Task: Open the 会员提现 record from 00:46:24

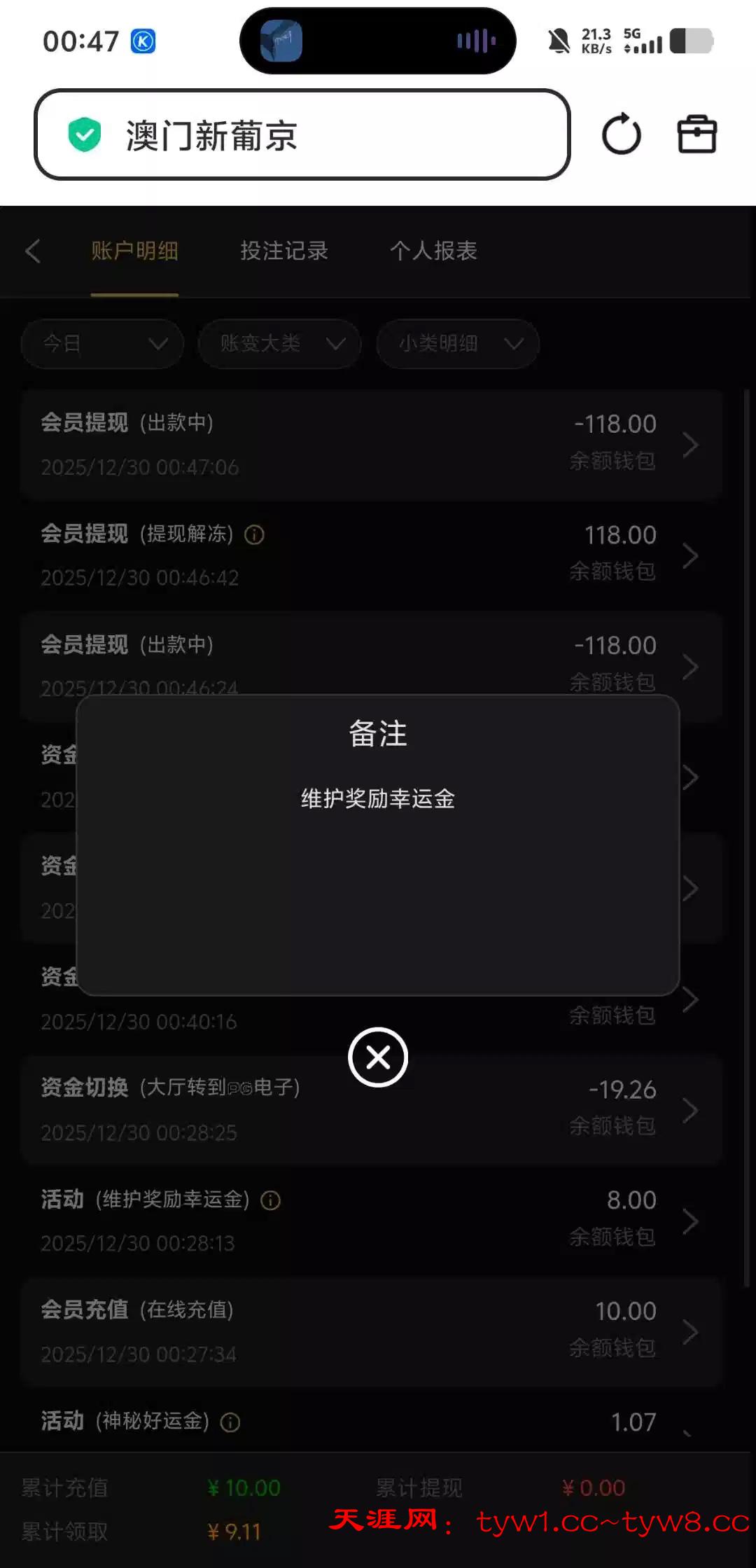Action: [371, 658]
